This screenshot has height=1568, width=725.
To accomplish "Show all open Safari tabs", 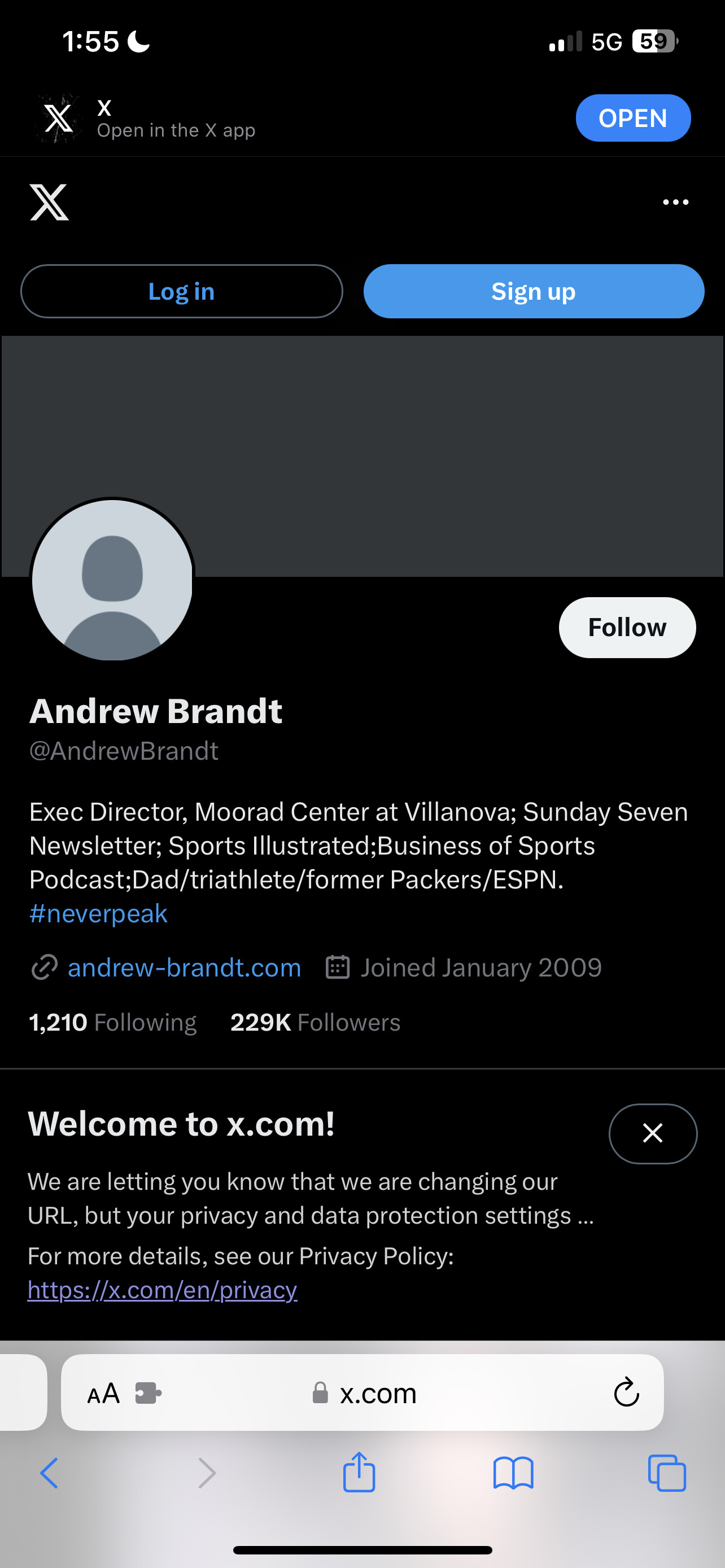I will [x=667, y=1473].
